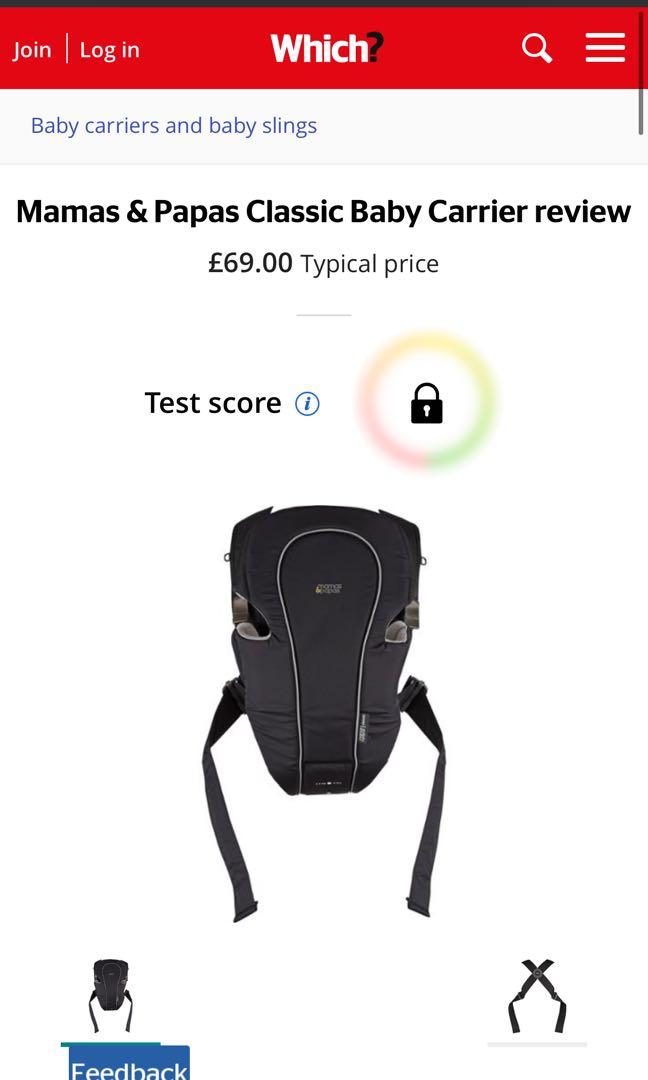Go to Baby carriers and baby slings
Screen dimensions: 648x1080
pos(174,126)
